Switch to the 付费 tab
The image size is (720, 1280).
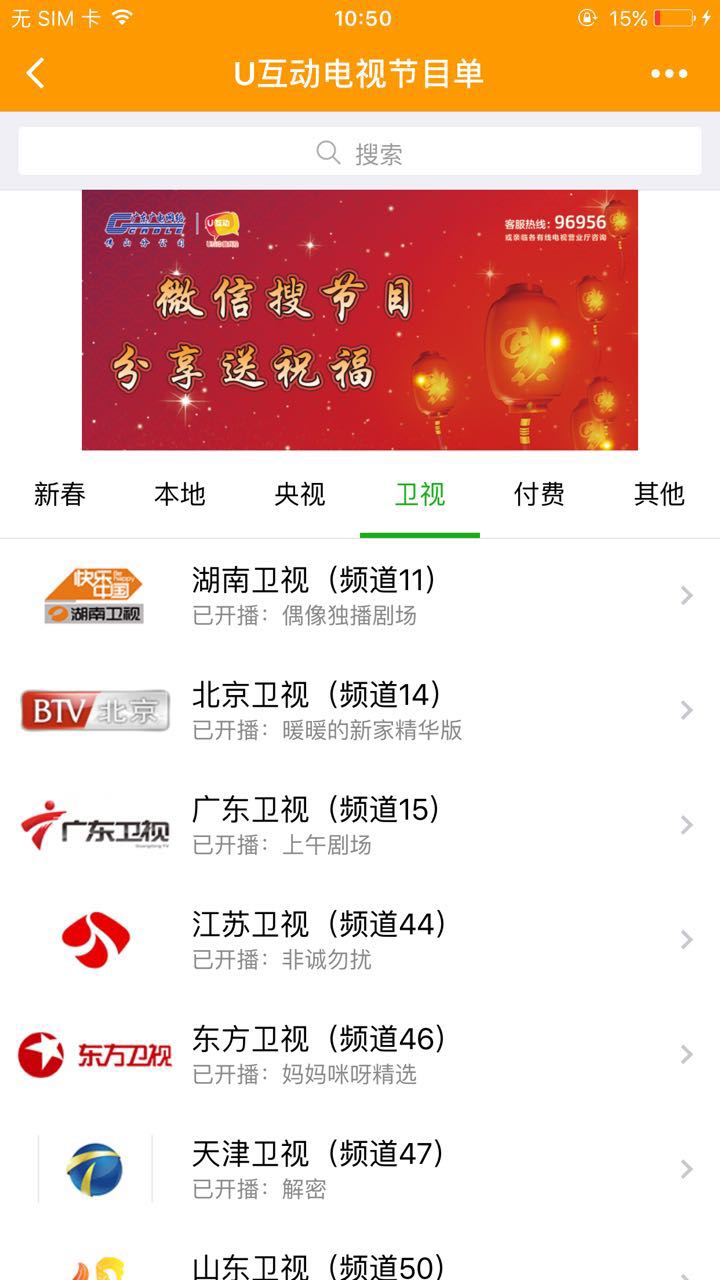pos(540,494)
